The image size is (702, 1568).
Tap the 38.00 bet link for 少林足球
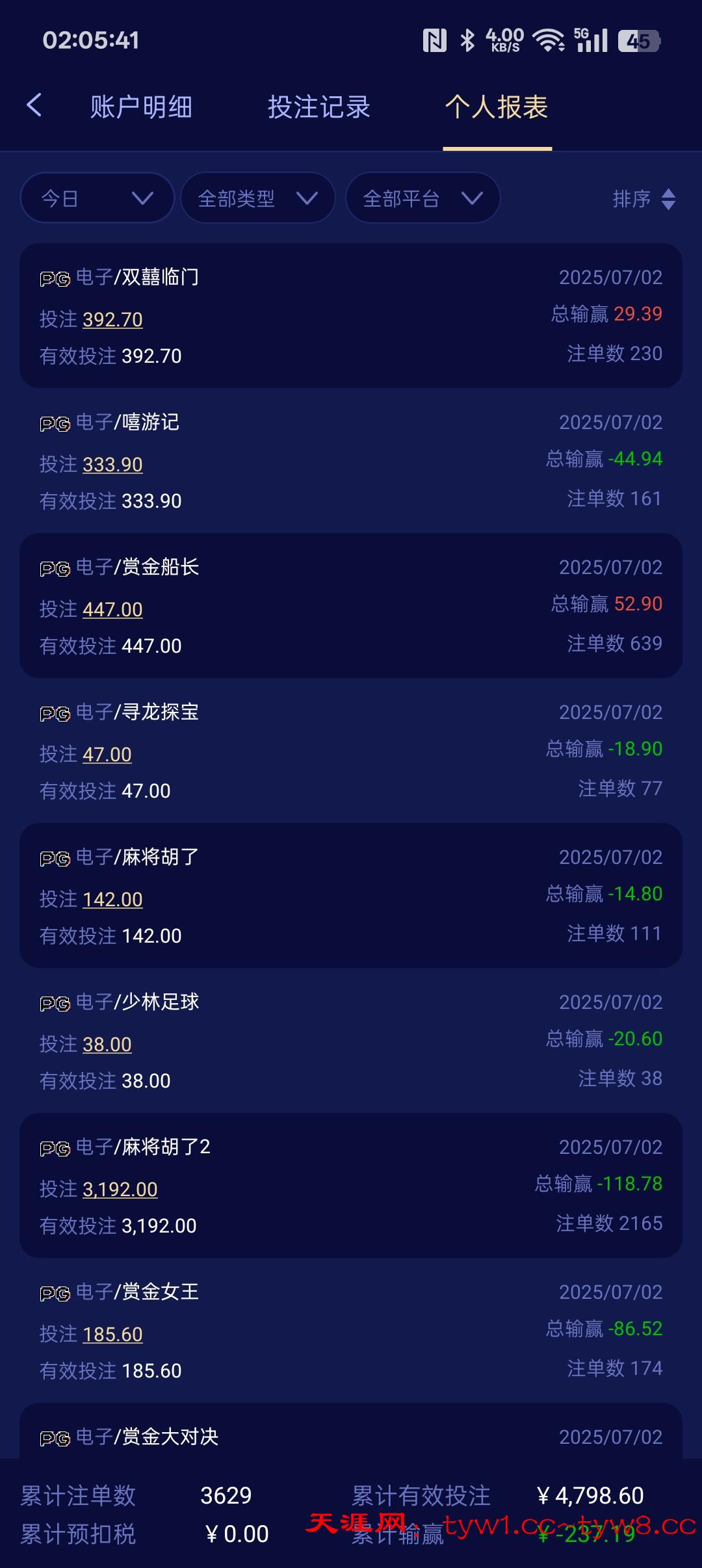click(x=107, y=1045)
